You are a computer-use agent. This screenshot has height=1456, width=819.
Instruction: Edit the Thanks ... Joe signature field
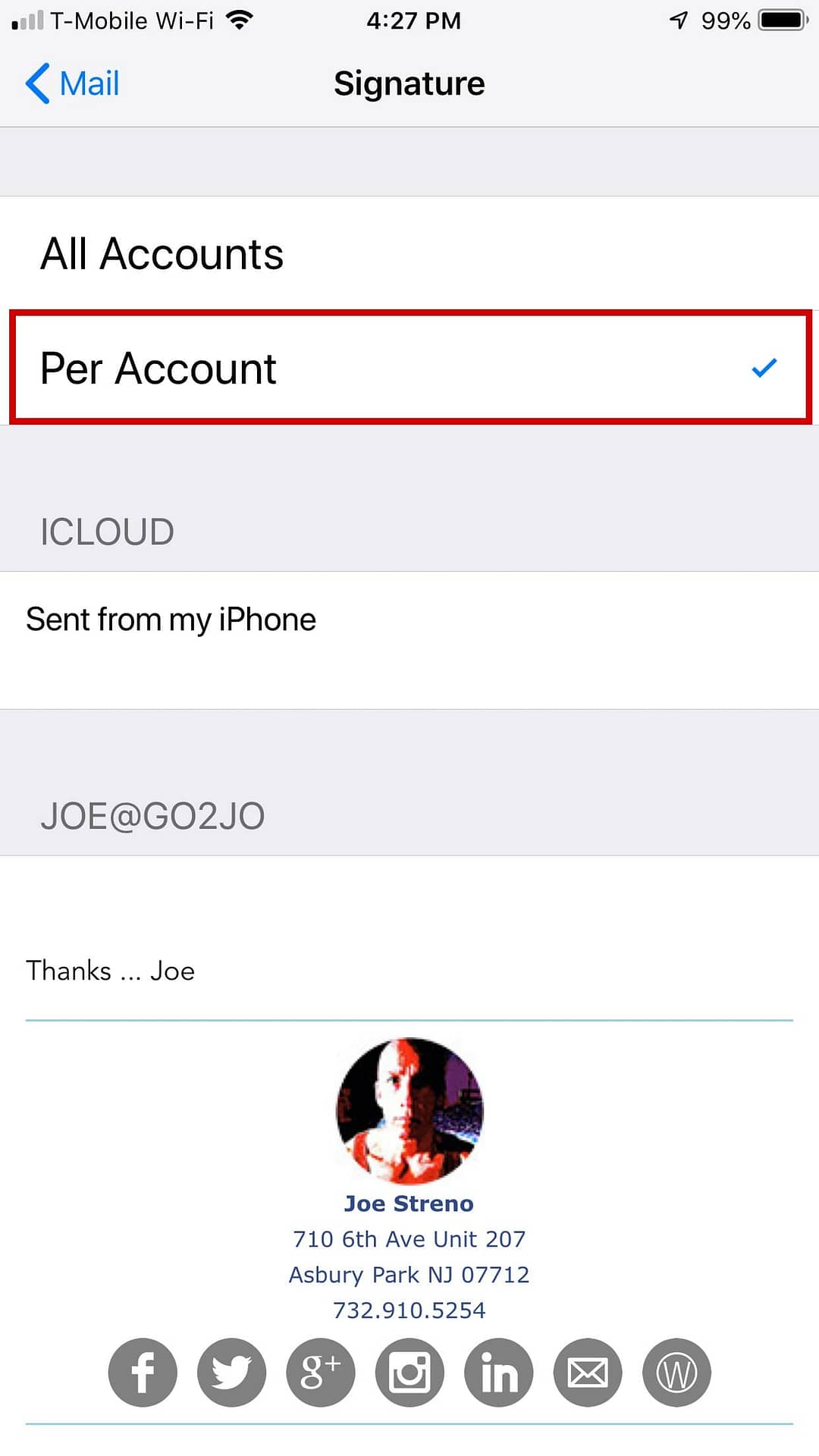409,971
